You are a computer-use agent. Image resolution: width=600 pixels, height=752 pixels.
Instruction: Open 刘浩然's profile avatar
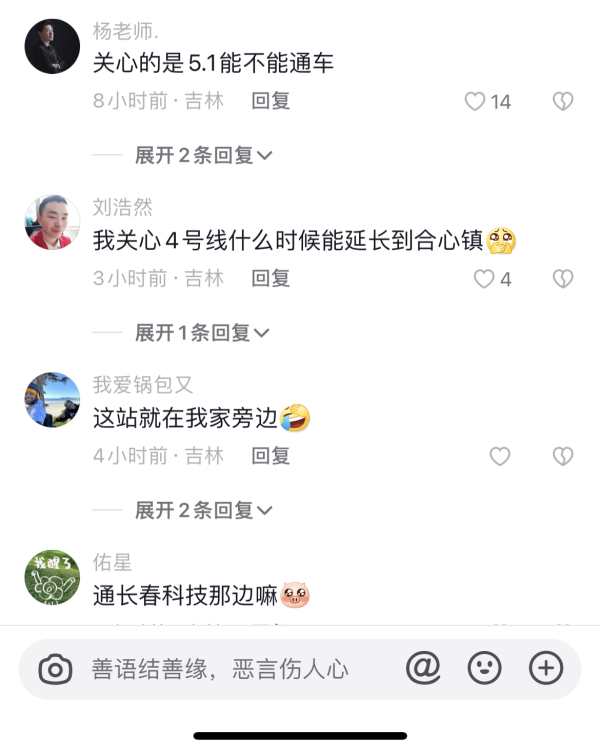pos(52,223)
